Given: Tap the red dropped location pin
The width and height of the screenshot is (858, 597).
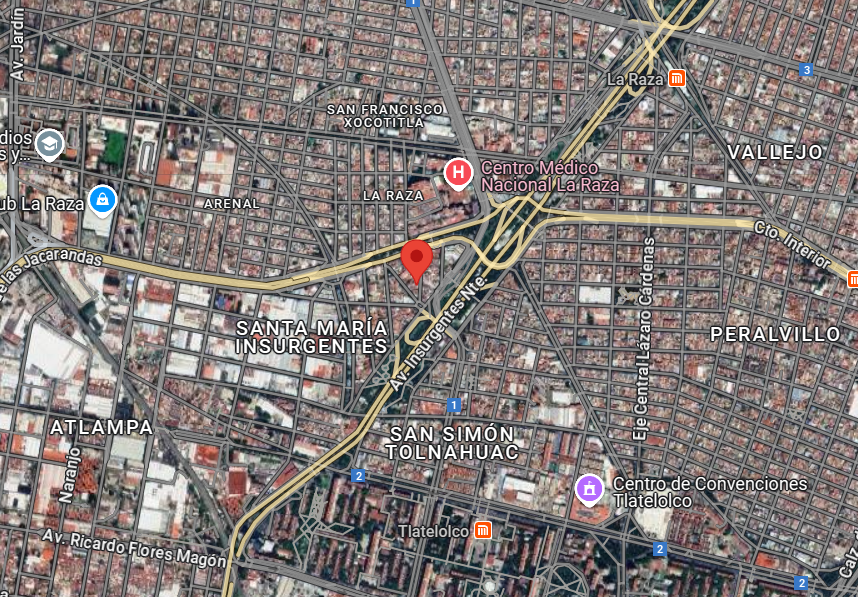Looking at the screenshot, I should click(x=416, y=261).
